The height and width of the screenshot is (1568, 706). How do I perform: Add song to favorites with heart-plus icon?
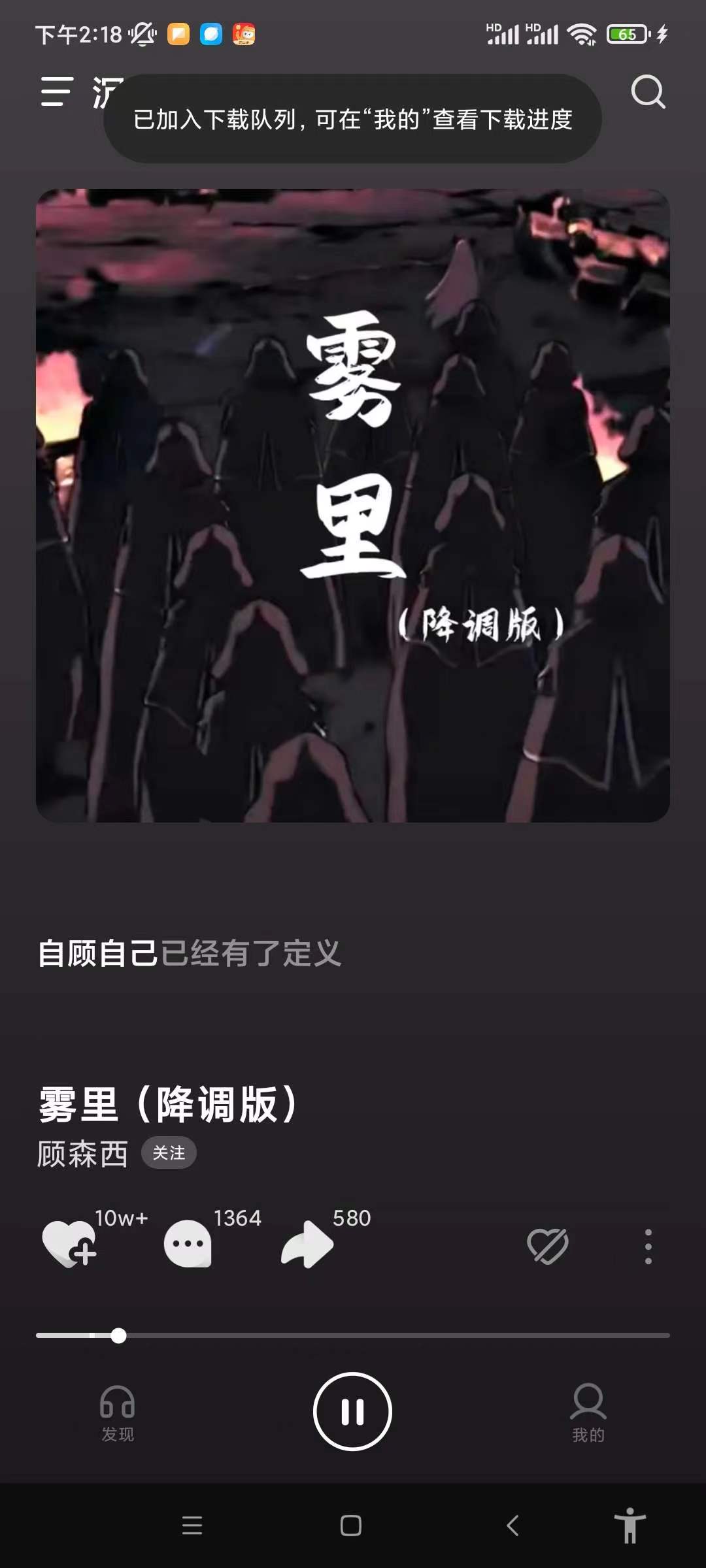pos(69,1244)
